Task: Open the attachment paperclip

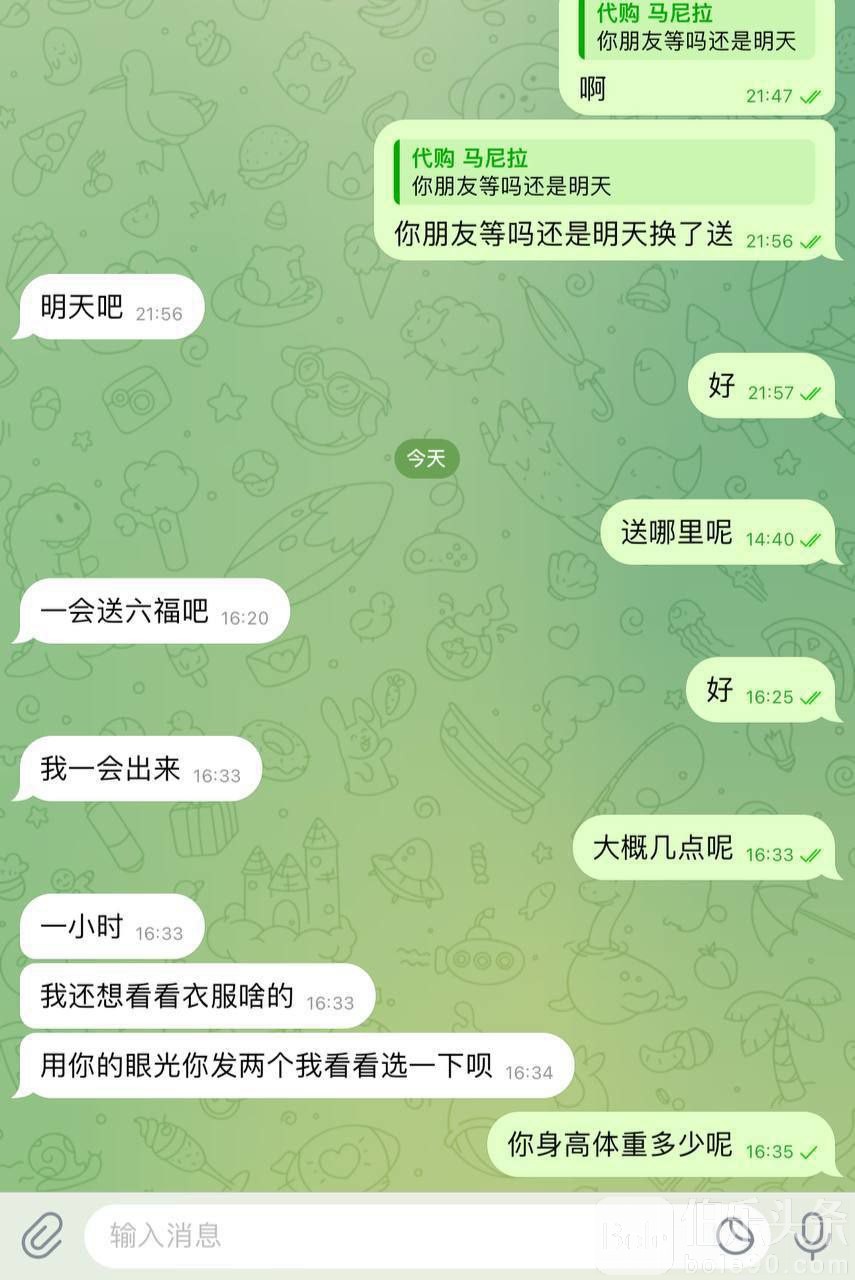Action: pos(42,1235)
